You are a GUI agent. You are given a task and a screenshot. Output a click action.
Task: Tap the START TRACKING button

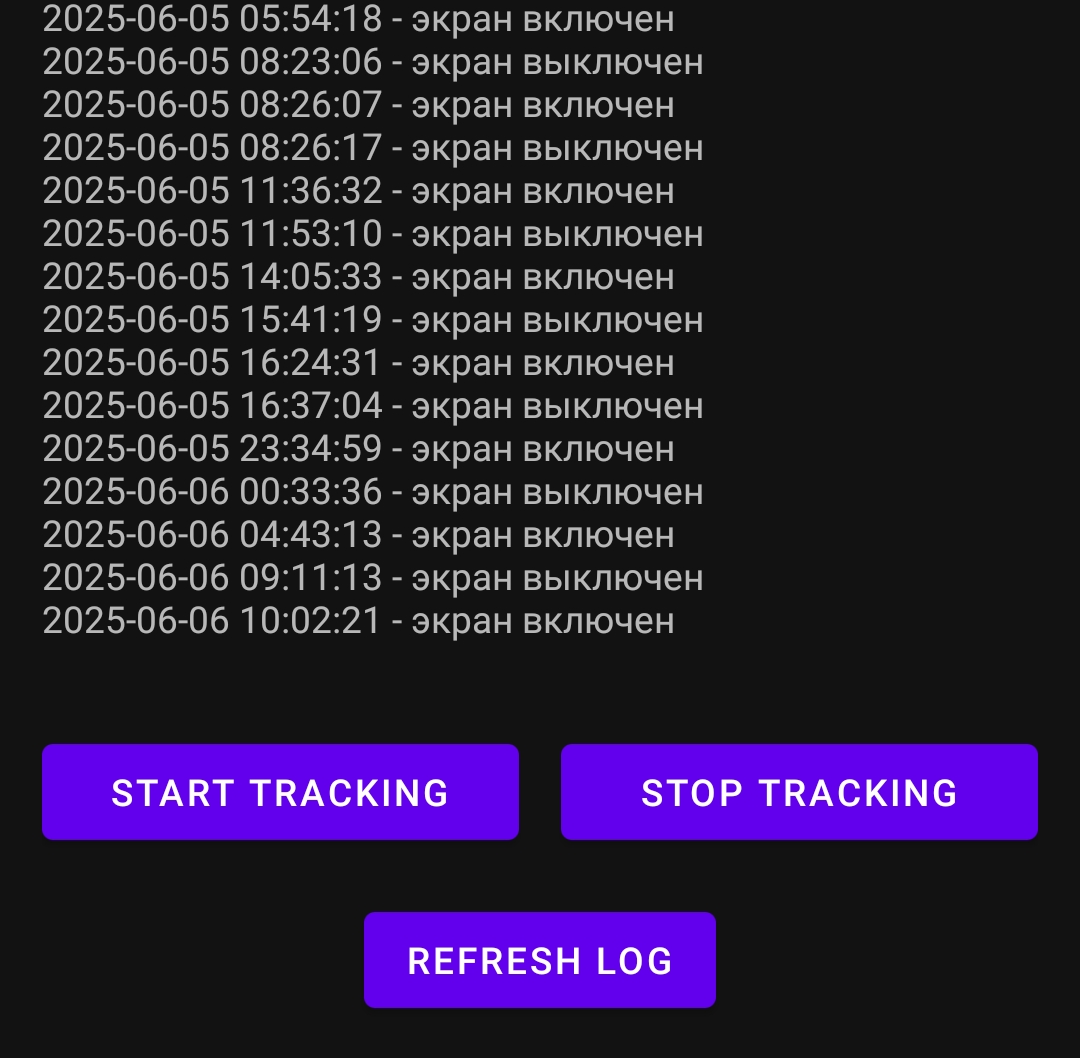280,792
